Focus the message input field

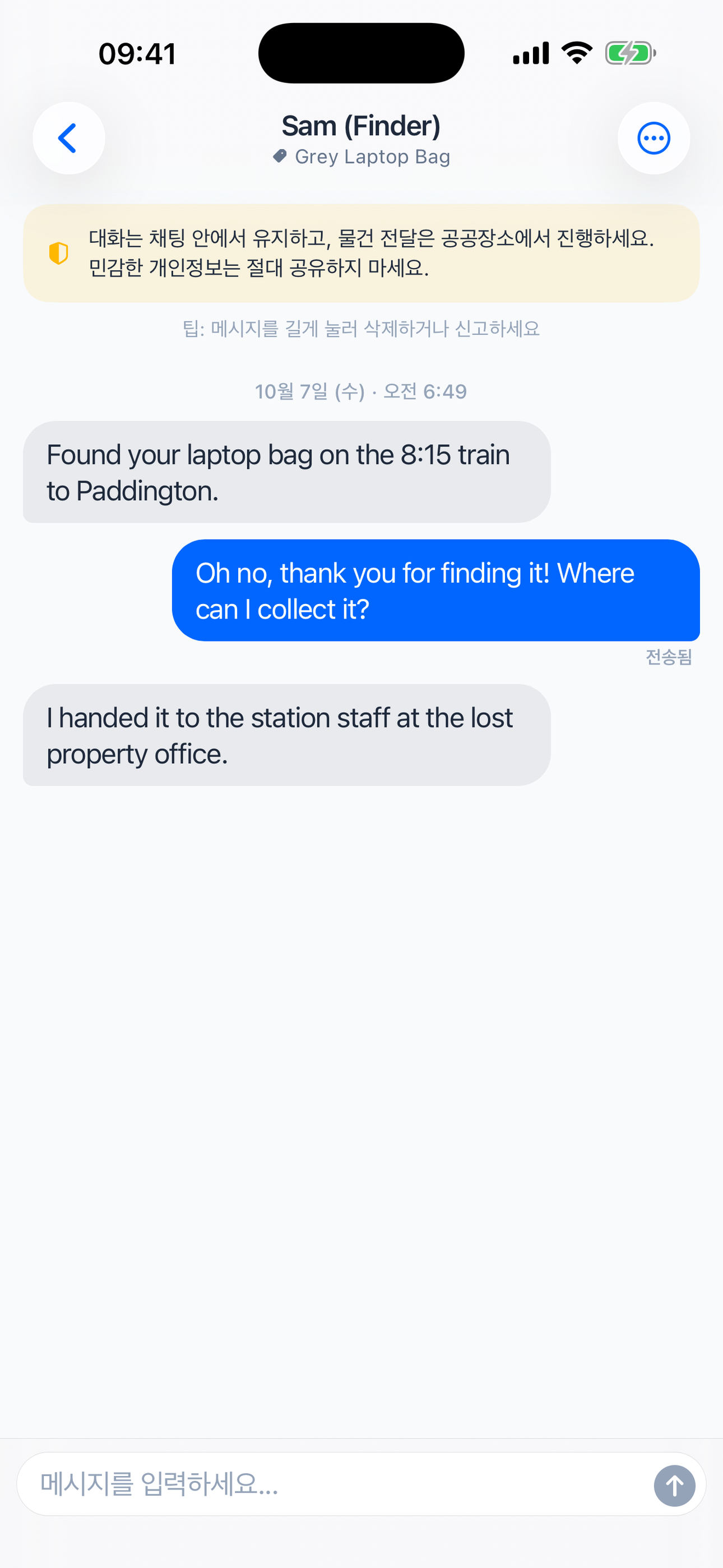pos(335,1484)
